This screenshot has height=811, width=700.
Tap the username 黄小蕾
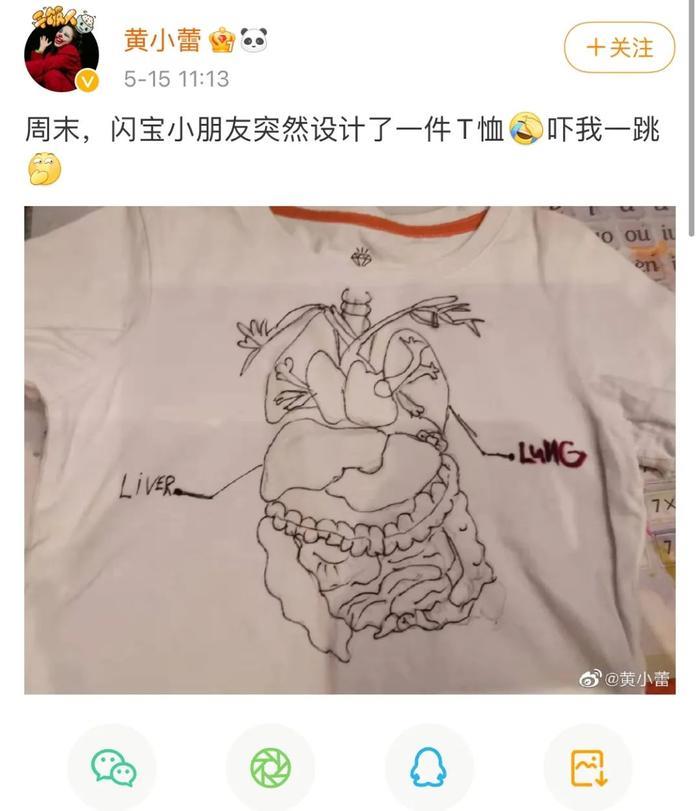click(163, 40)
